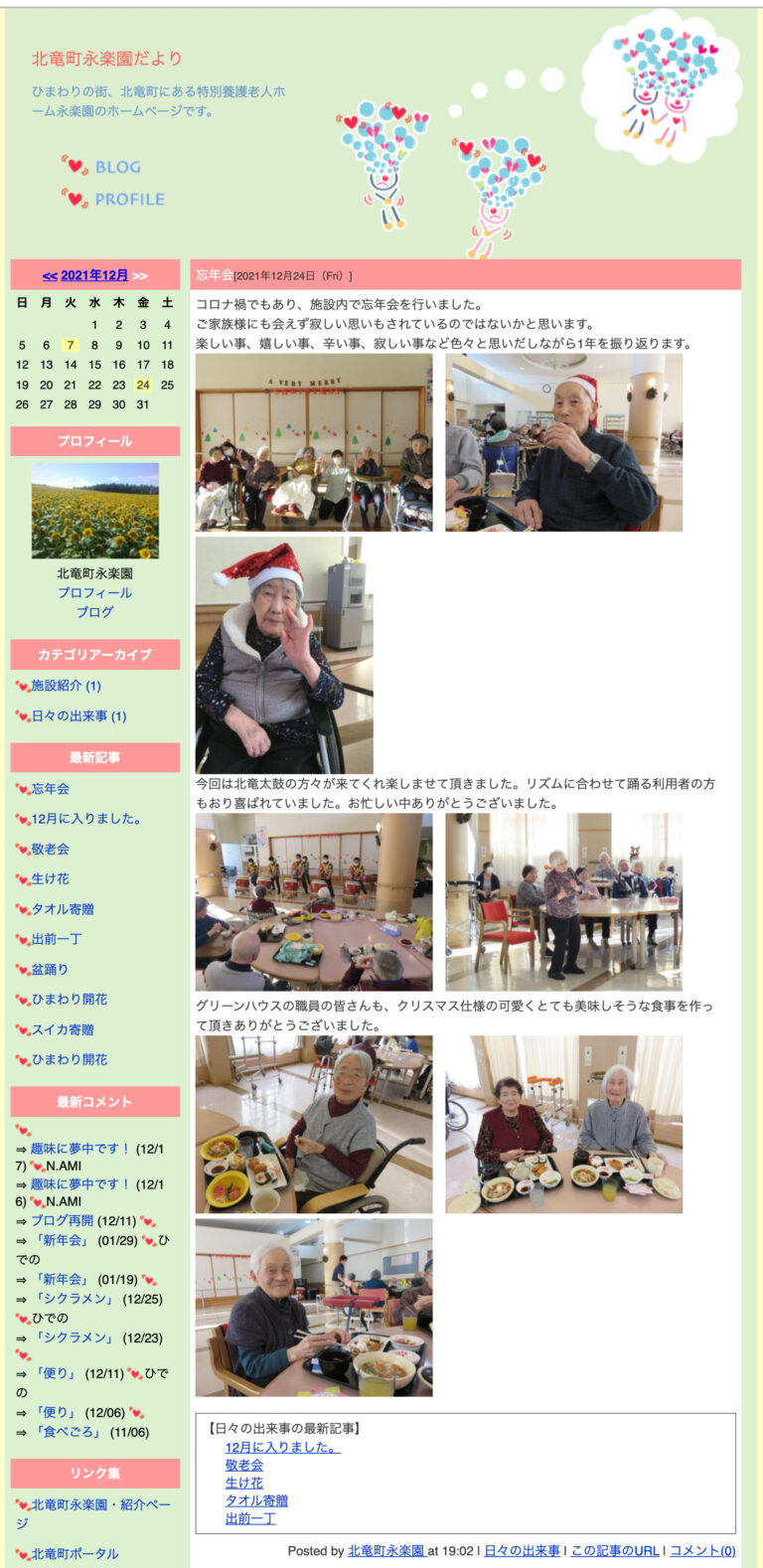This screenshot has width=763, height=1568.
Task: Enlarge the photo of woman in Santa hat
Action: (284, 656)
